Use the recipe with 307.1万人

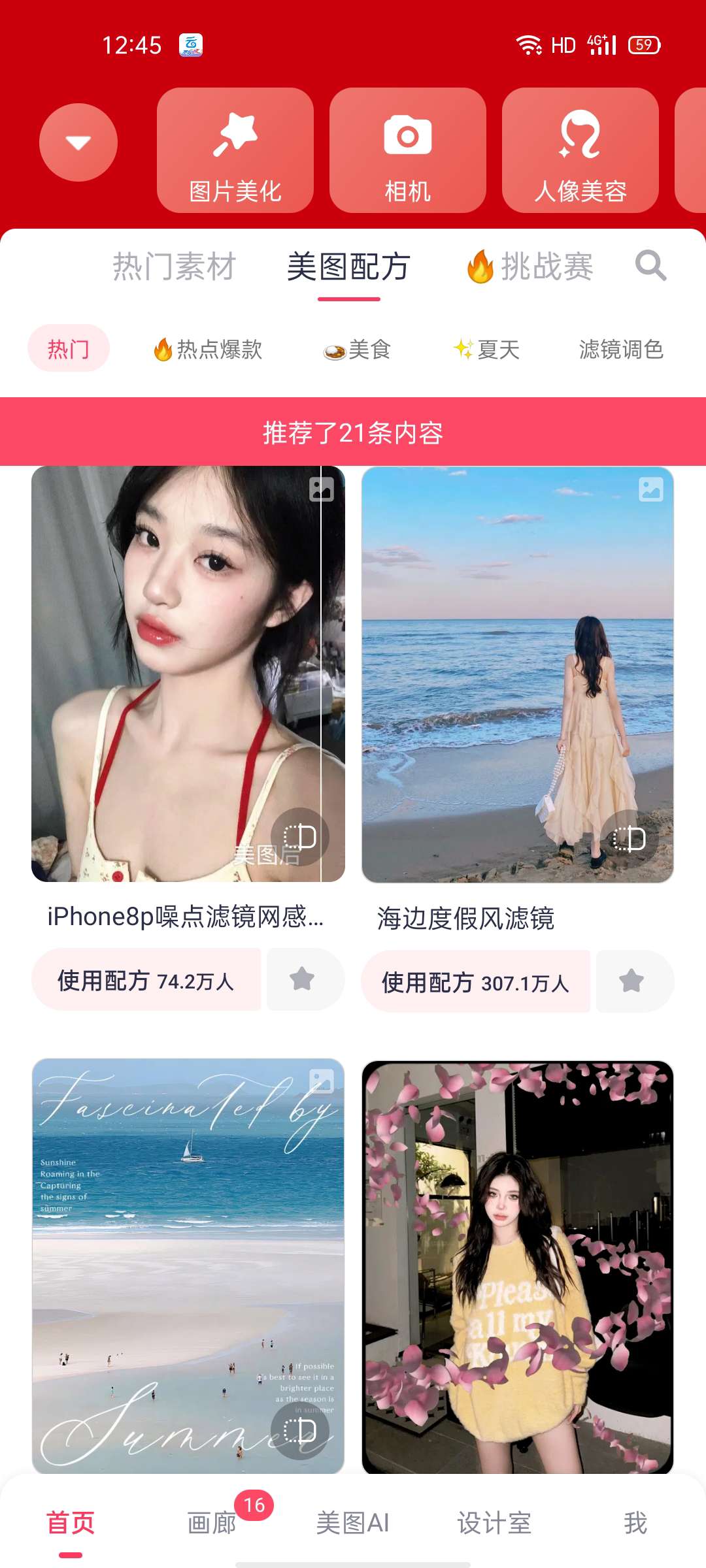tap(475, 982)
